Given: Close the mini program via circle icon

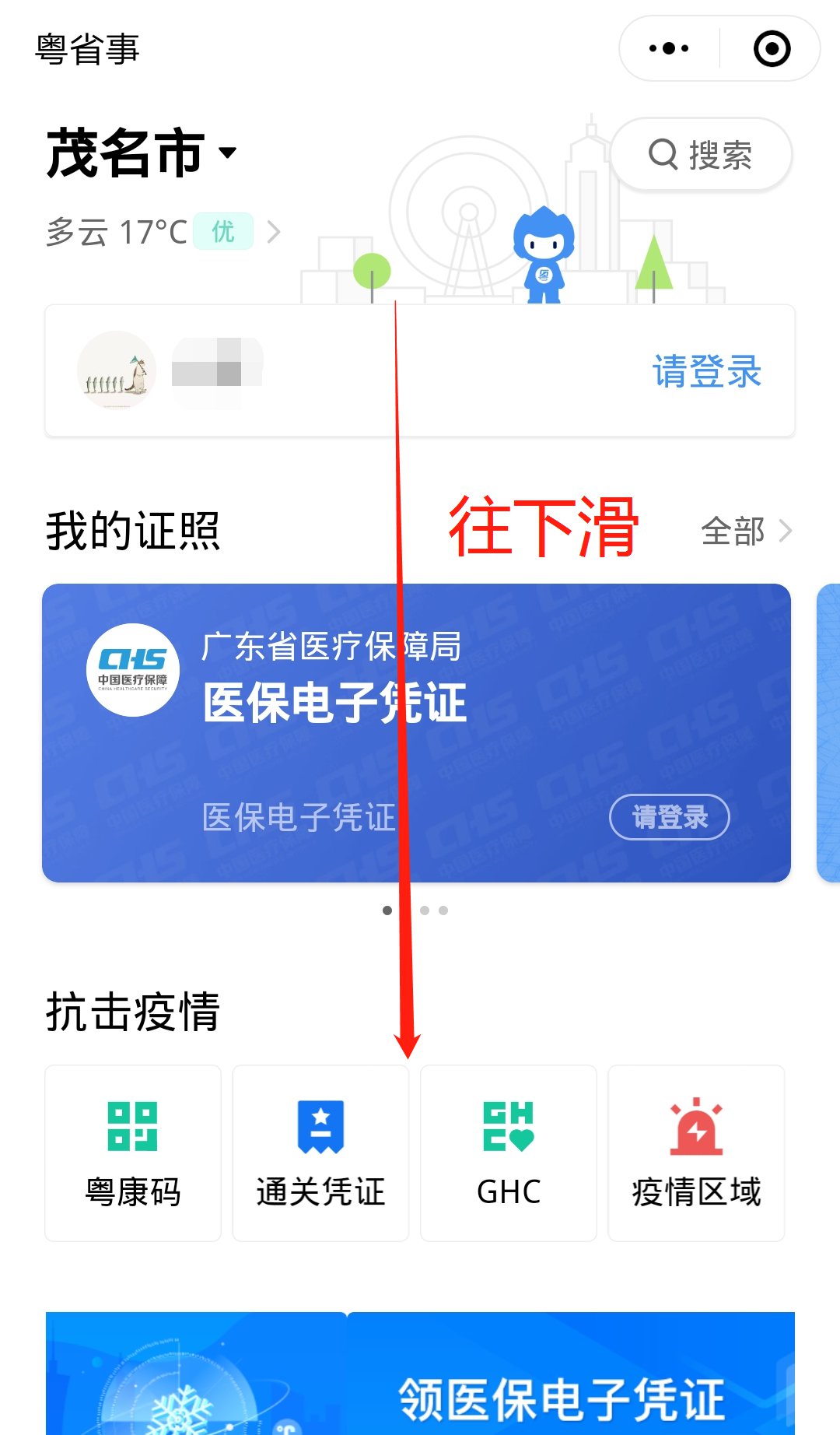Looking at the screenshot, I should tap(772, 48).
